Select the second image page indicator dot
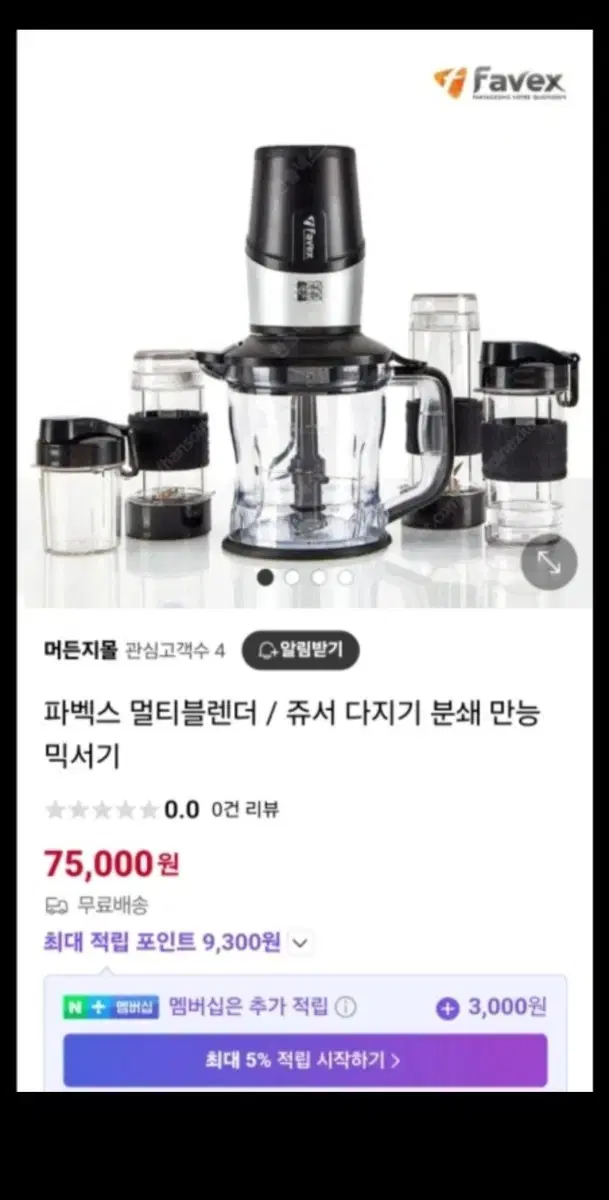Viewport: 609px width, 1200px height. pos(292,577)
